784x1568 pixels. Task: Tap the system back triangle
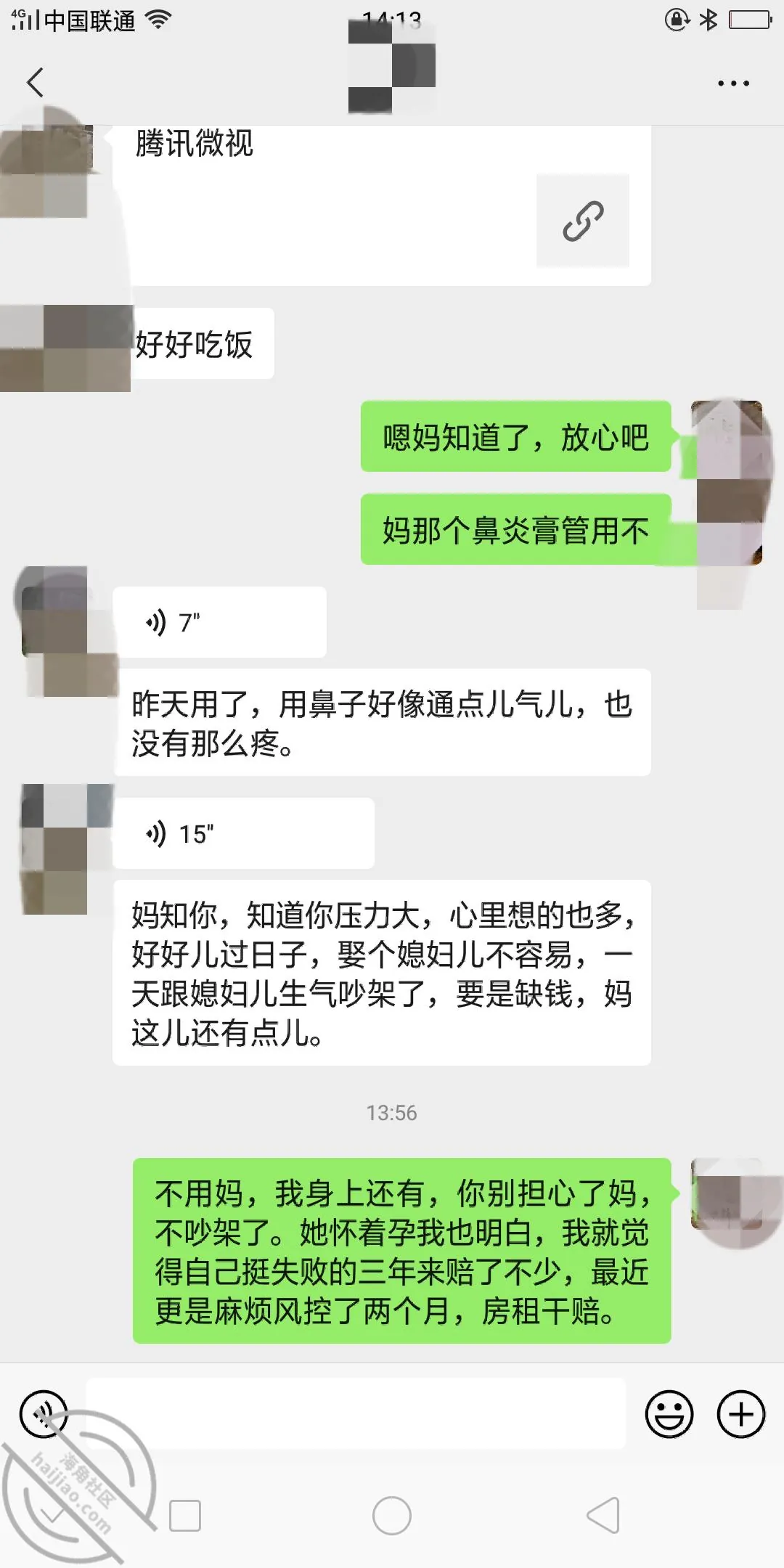coord(603,1516)
